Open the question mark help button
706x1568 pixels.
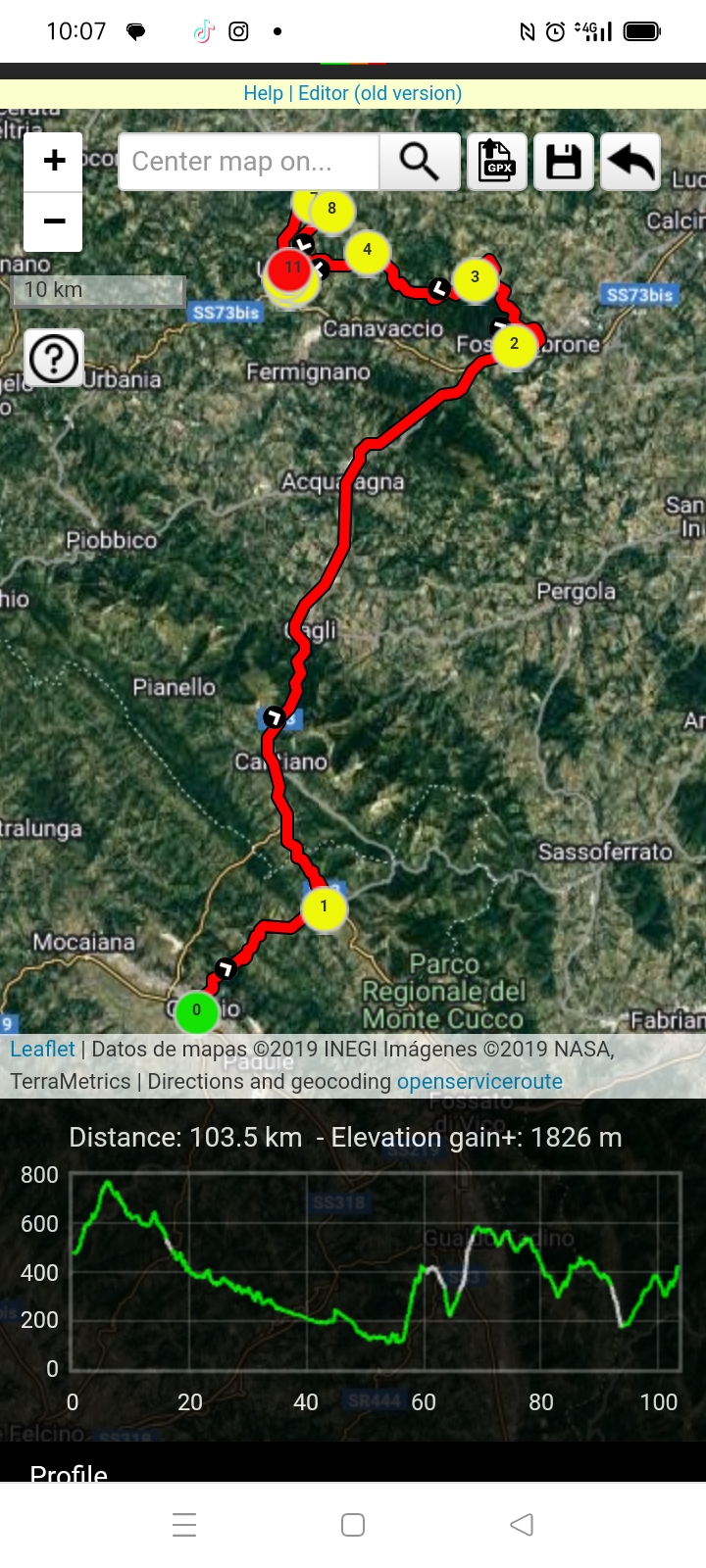[x=54, y=359]
